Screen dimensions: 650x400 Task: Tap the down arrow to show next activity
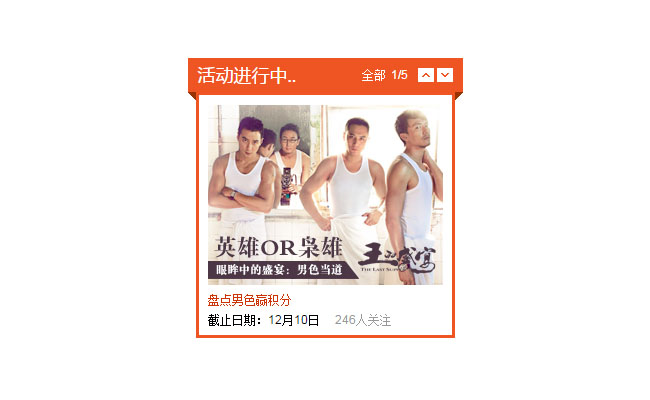click(445, 75)
